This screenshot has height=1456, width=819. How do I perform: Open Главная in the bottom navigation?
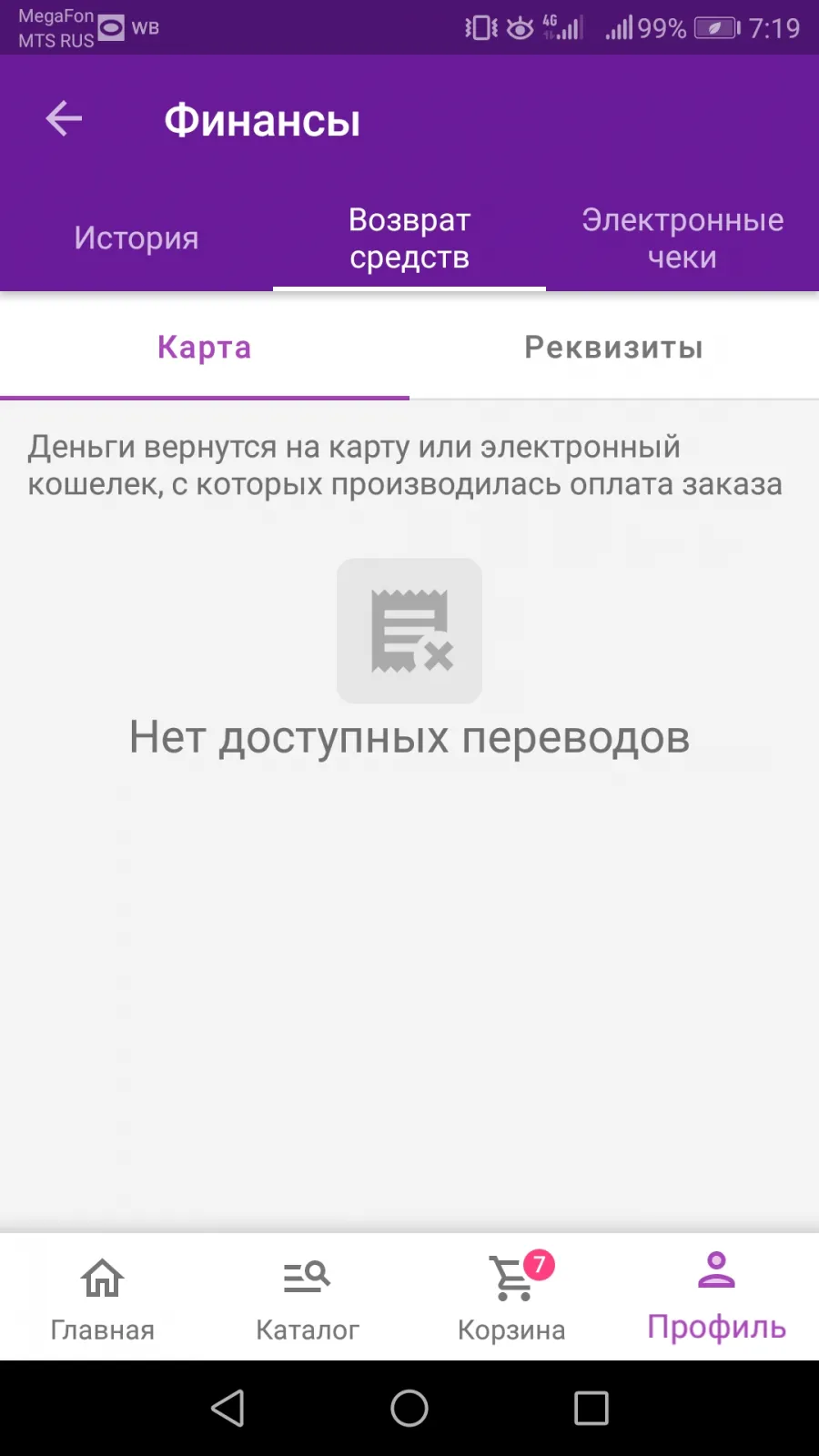102,1298
